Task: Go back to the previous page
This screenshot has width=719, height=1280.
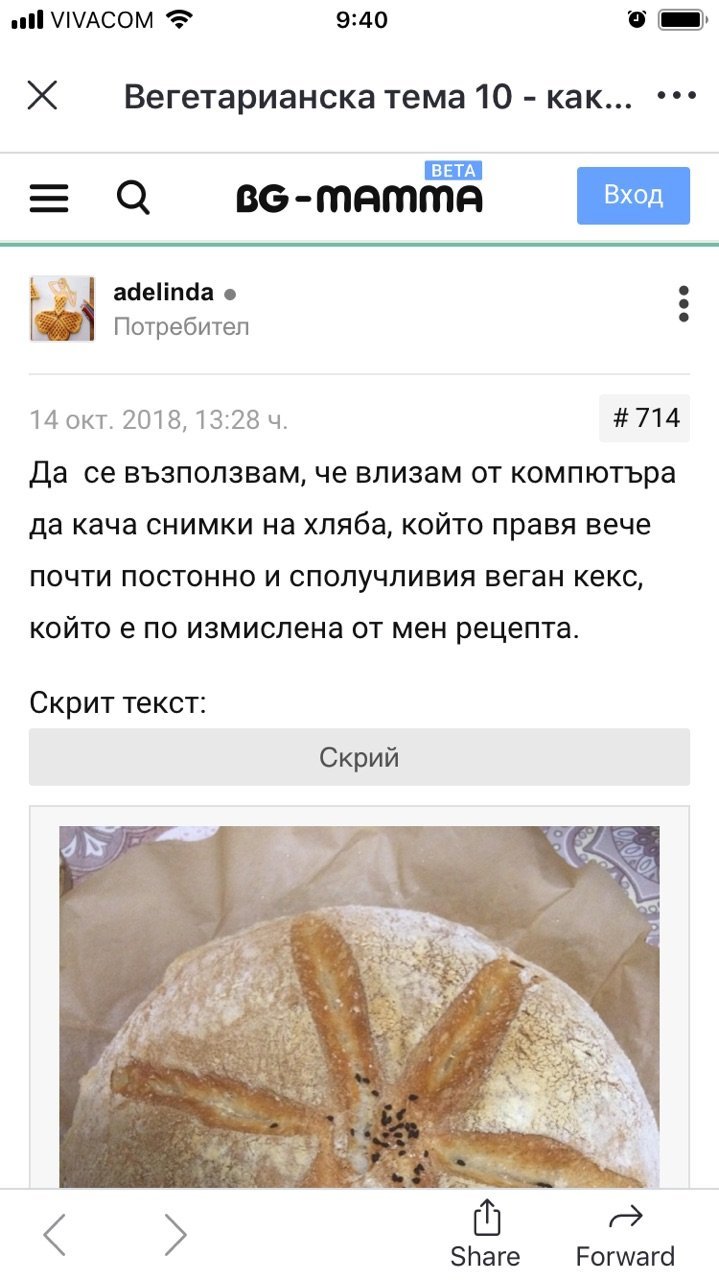Action: click(x=55, y=1235)
